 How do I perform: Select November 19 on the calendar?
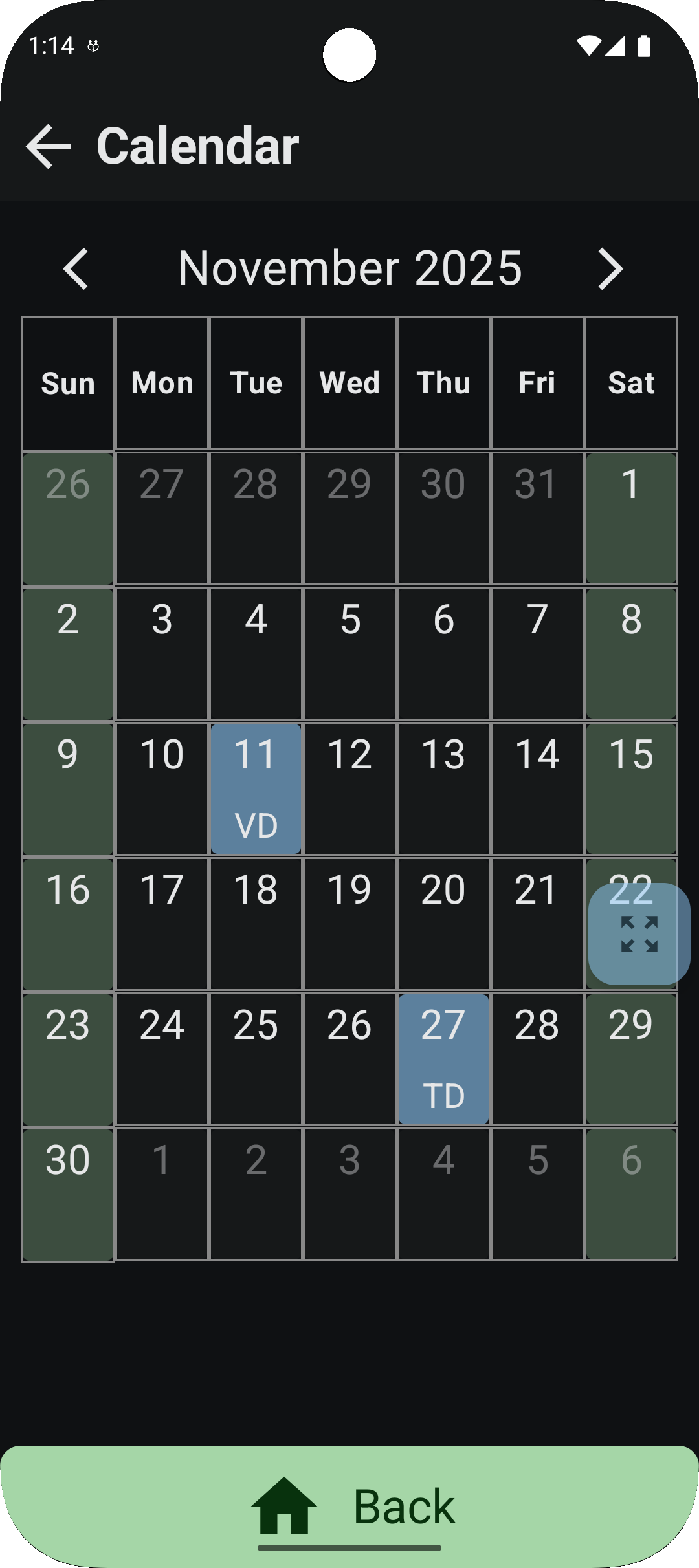point(349,924)
